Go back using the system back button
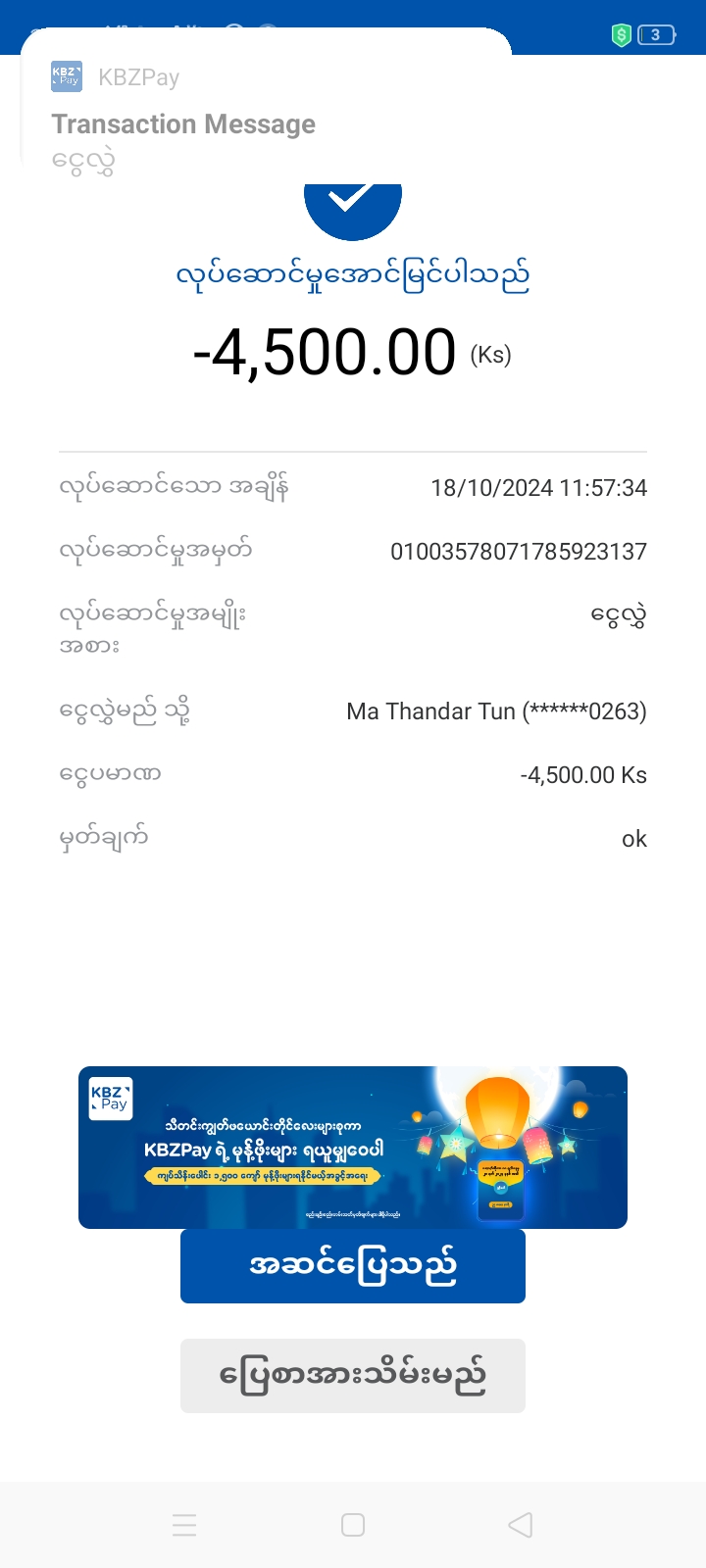706x1568 pixels. coord(521,1525)
